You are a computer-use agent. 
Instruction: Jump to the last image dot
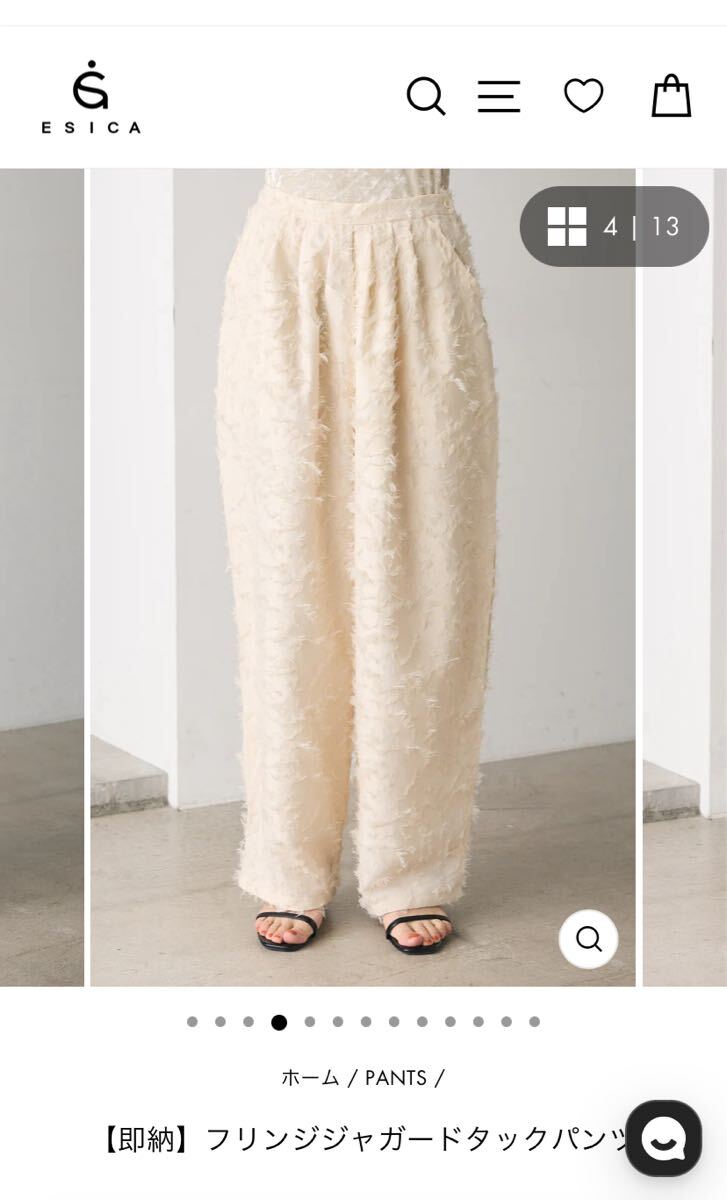click(x=534, y=1022)
